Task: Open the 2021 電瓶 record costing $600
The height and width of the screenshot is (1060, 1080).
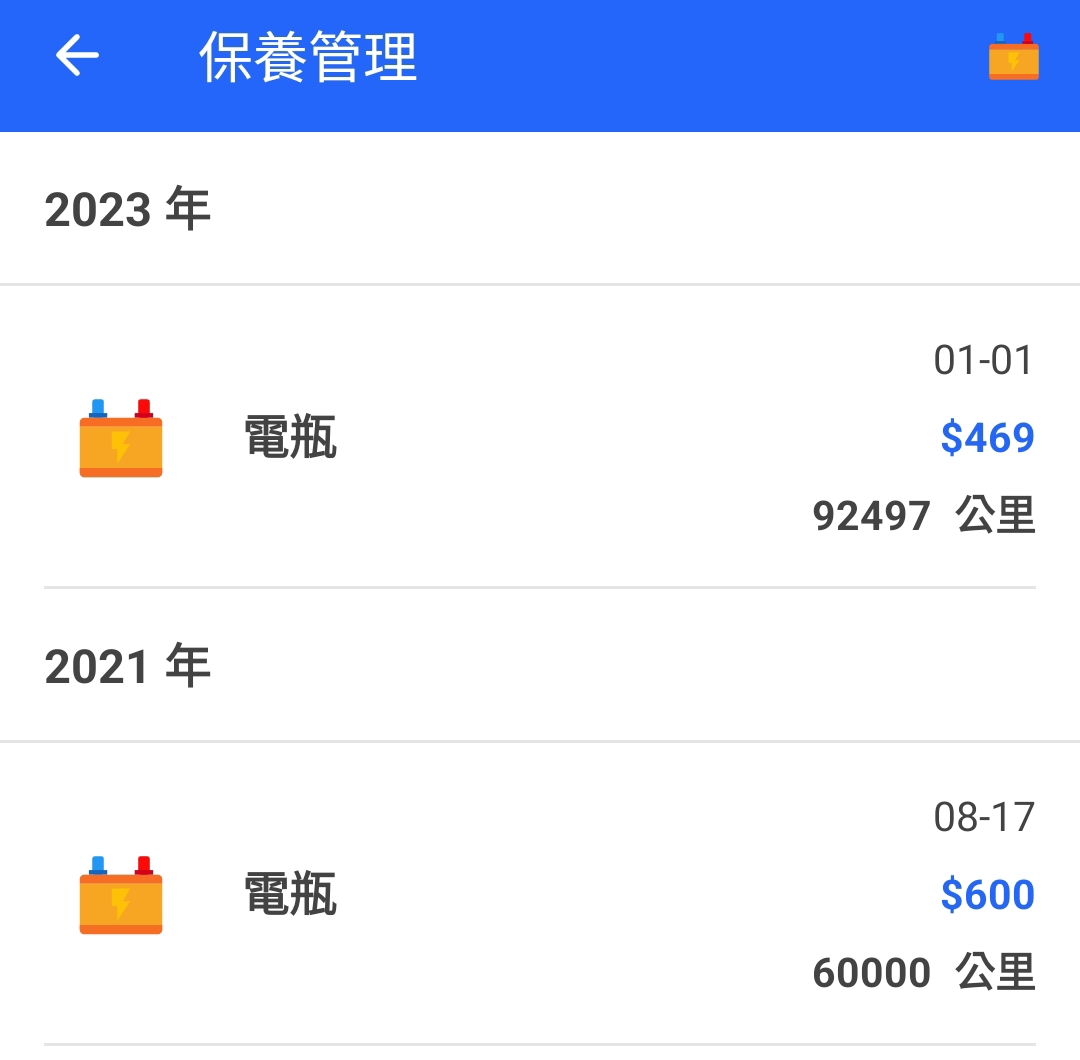Action: [540, 894]
